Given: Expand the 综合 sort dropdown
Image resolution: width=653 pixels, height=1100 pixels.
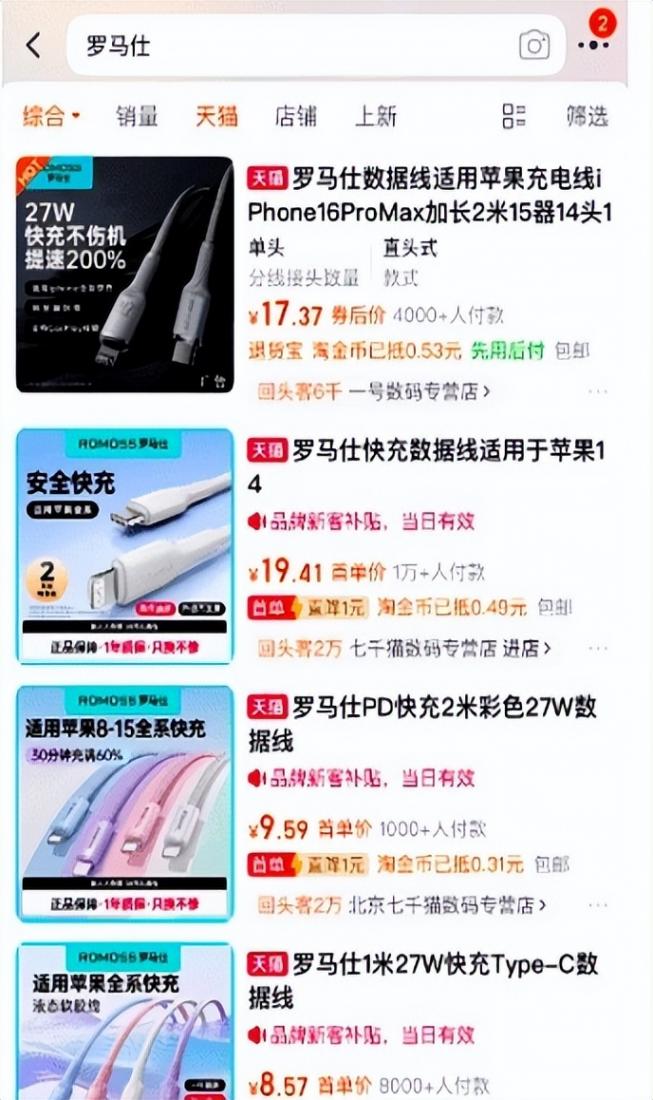Looking at the screenshot, I should [x=52, y=116].
